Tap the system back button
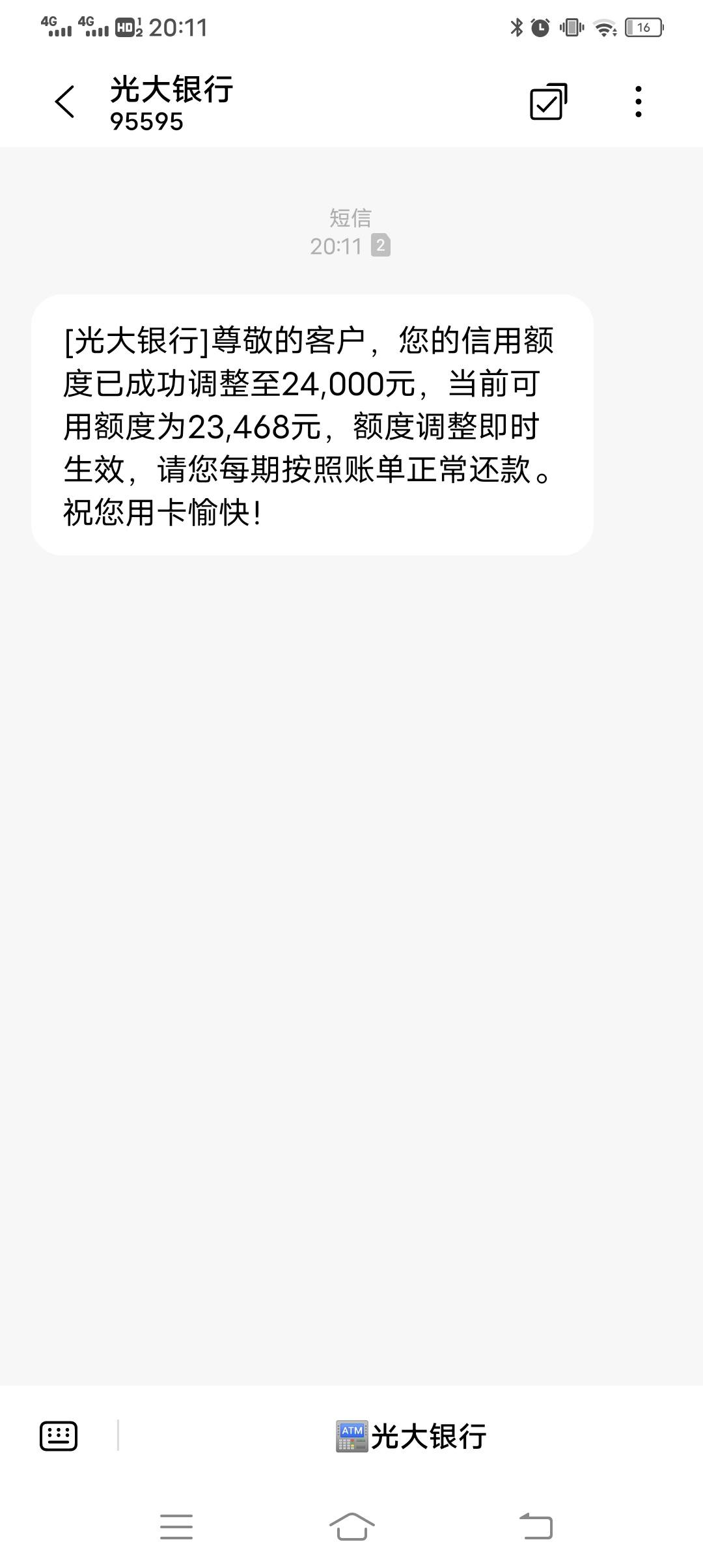 coord(536,1527)
